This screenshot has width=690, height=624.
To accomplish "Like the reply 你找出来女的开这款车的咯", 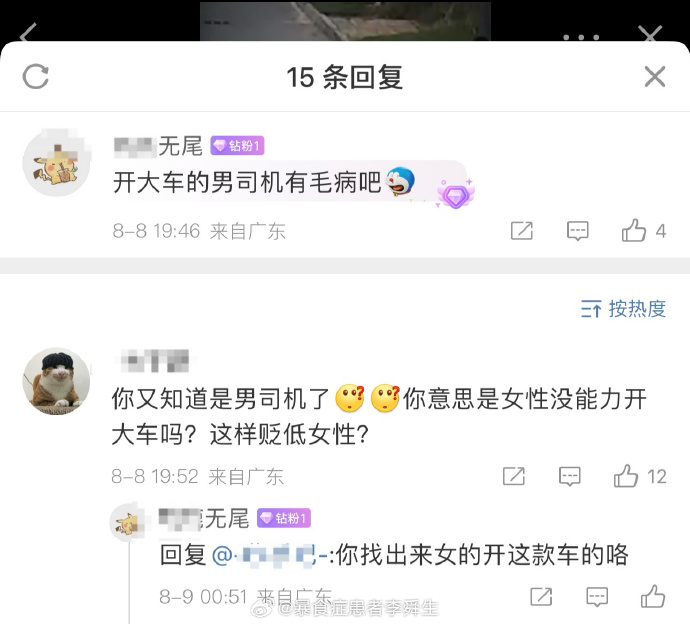I will click(x=653, y=597).
